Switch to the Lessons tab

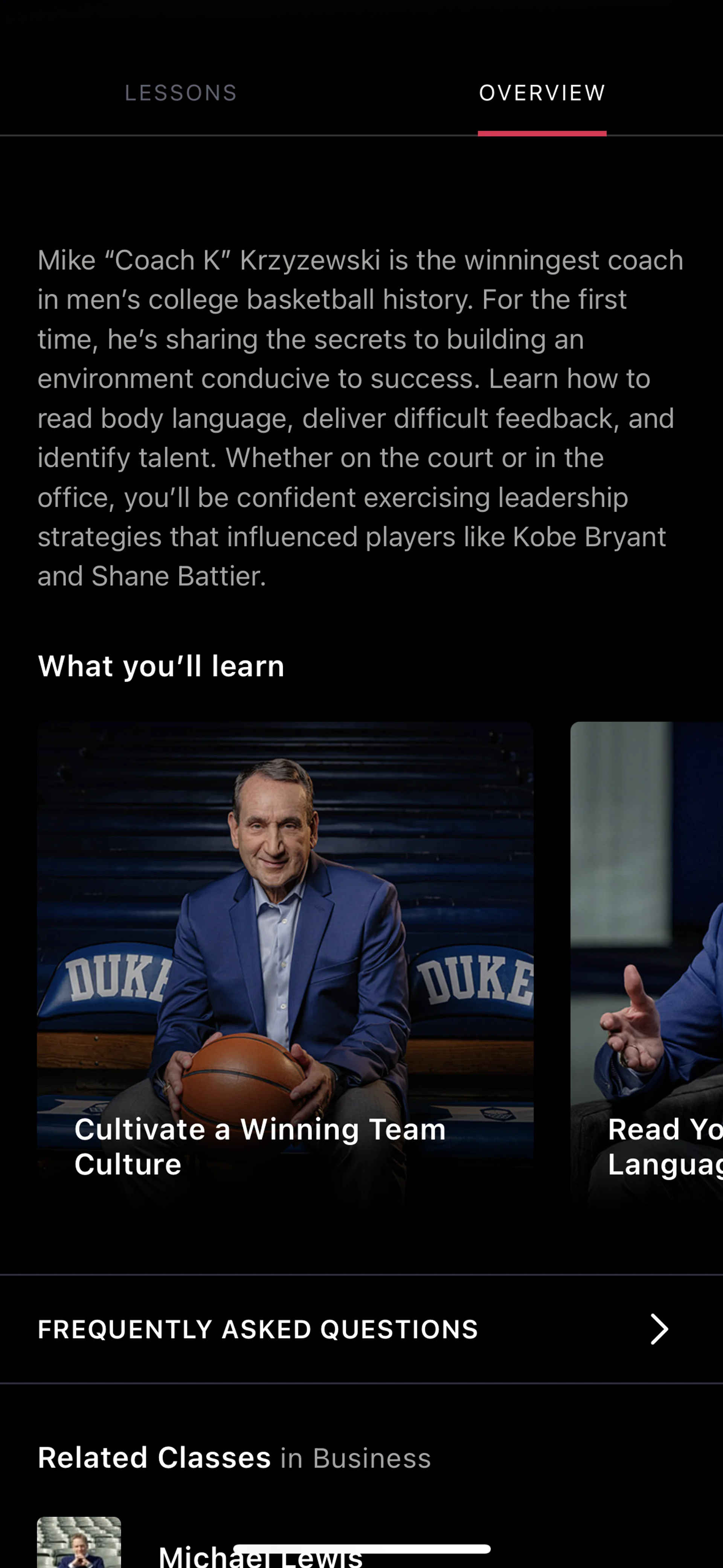[x=181, y=93]
